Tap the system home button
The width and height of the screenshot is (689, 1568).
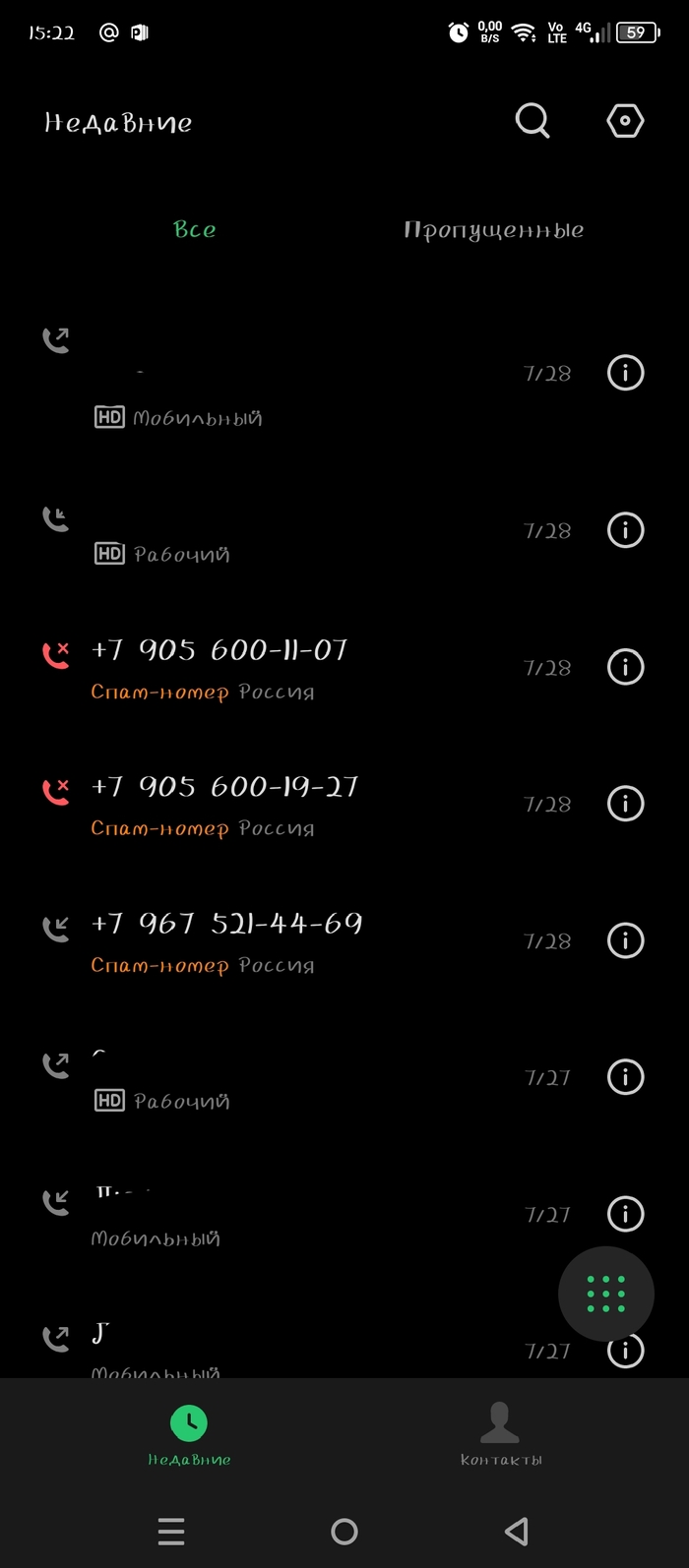click(344, 1531)
